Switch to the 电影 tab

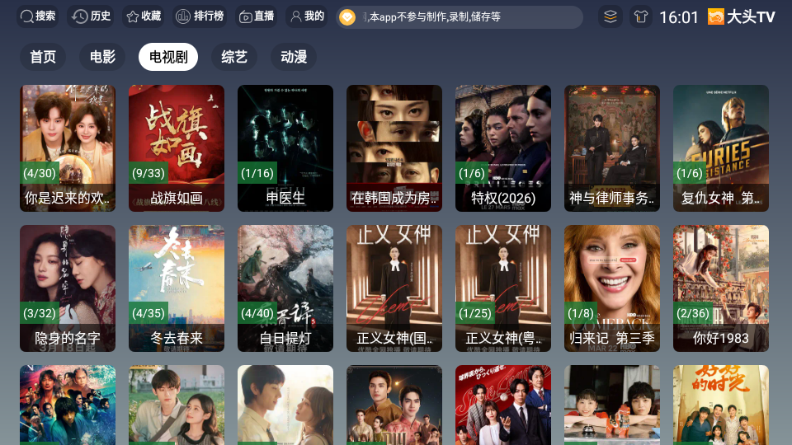click(x=103, y=57)
